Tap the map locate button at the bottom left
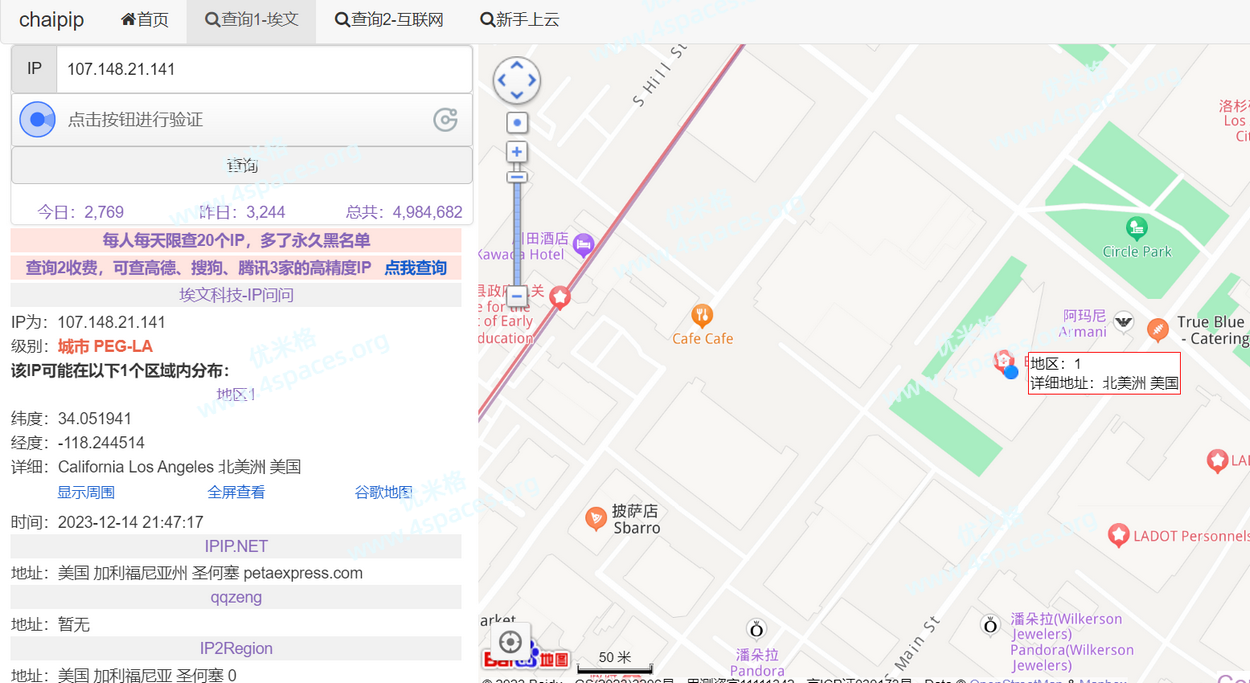The image size is (1250, 683). (510, 641)
